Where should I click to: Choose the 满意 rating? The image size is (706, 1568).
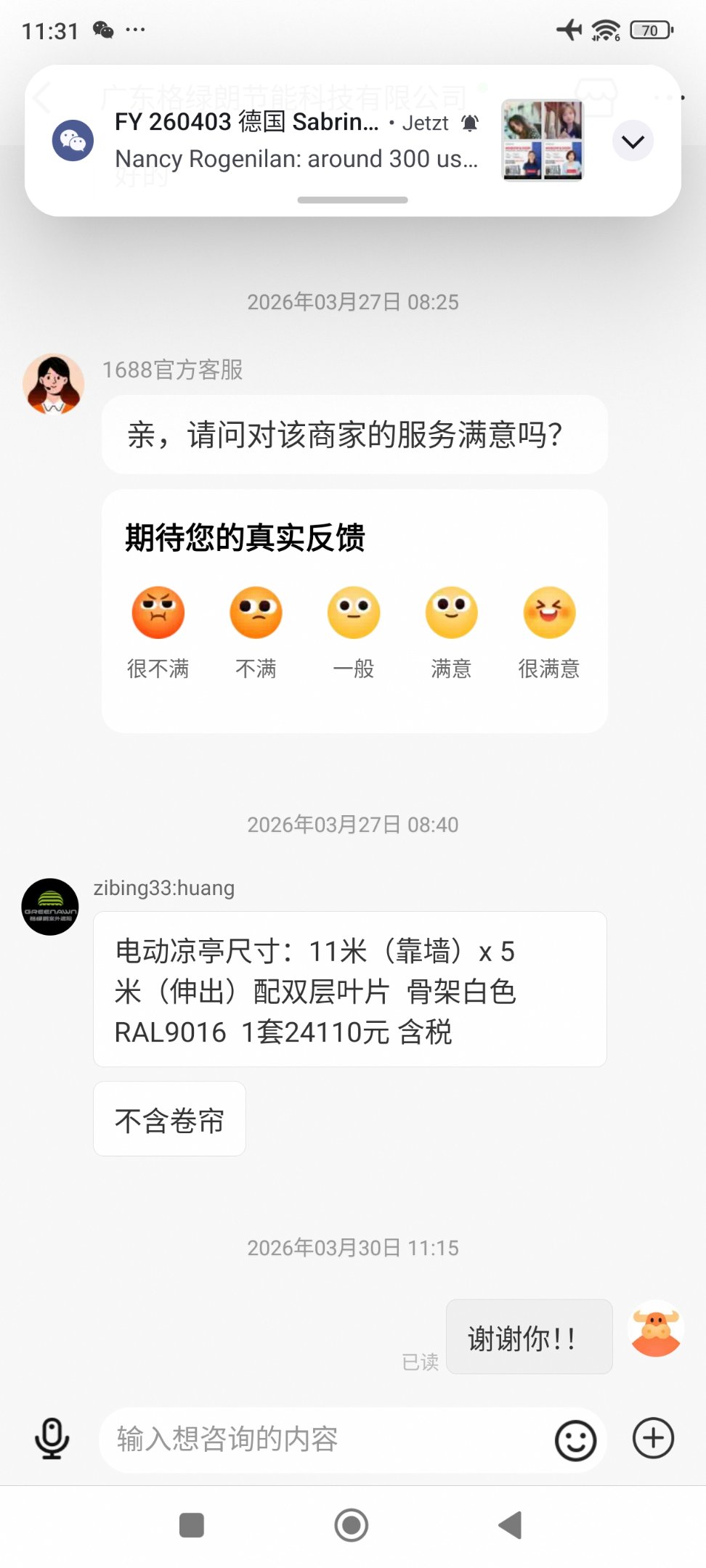[451, 613]
